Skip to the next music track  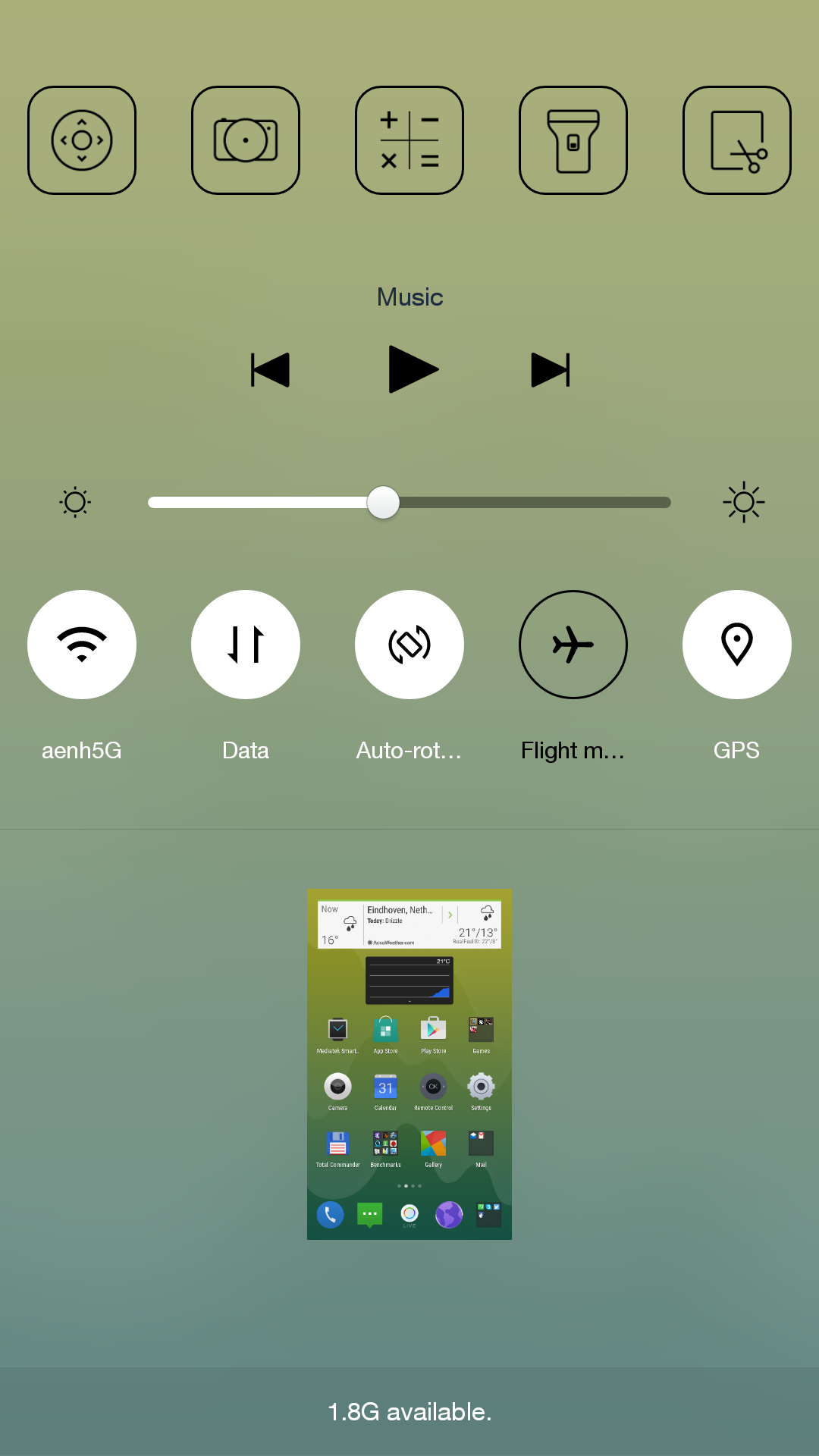point(551,370)
